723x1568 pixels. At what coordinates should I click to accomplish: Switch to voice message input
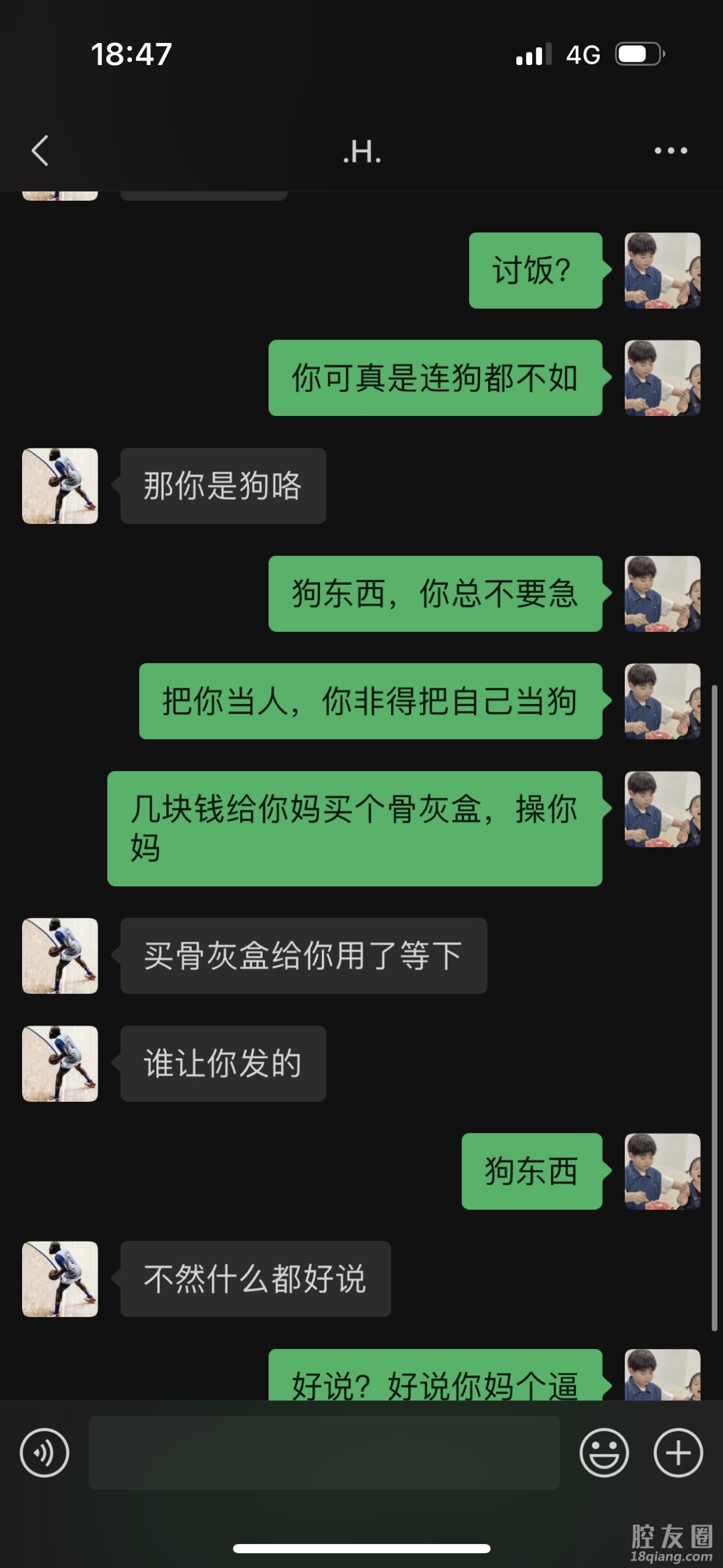pos(44,1453)
